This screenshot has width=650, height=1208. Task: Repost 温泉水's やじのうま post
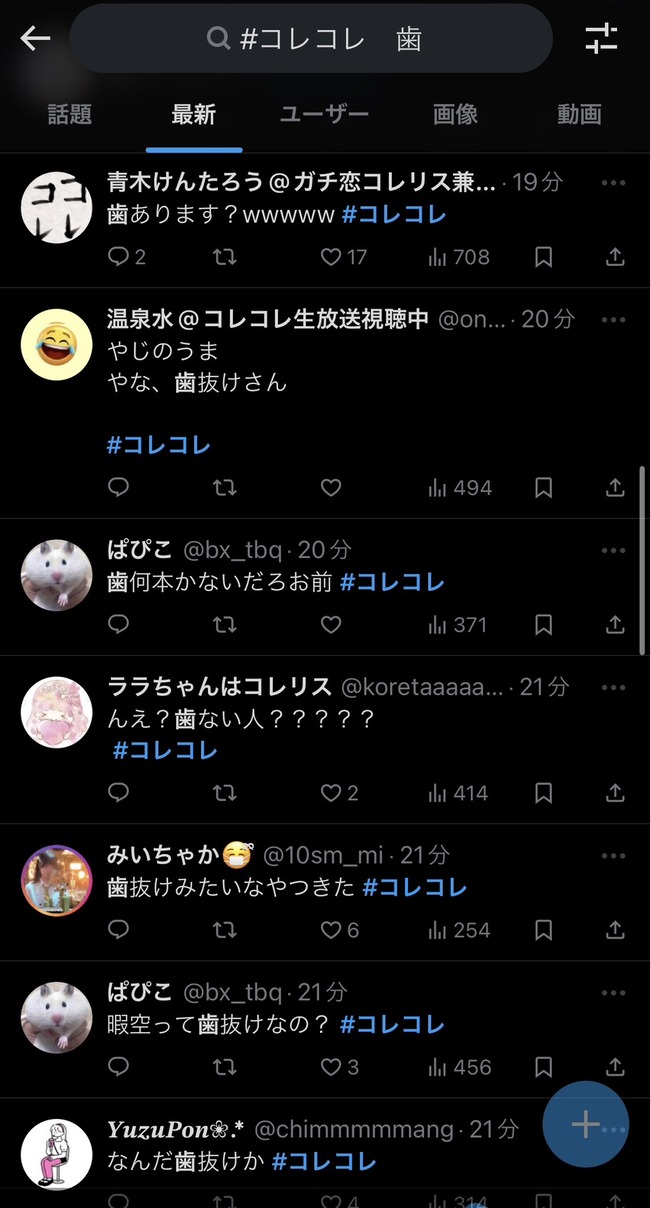point(225,488)
